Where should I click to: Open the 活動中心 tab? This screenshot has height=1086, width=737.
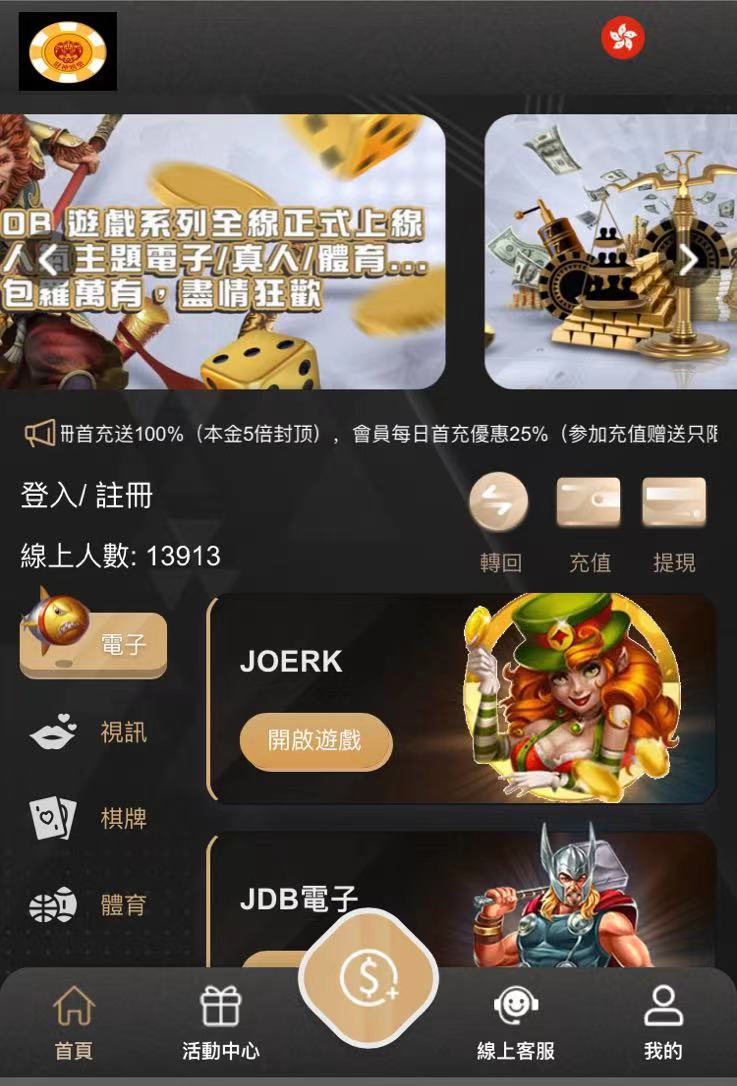[x=221, y=1022]
